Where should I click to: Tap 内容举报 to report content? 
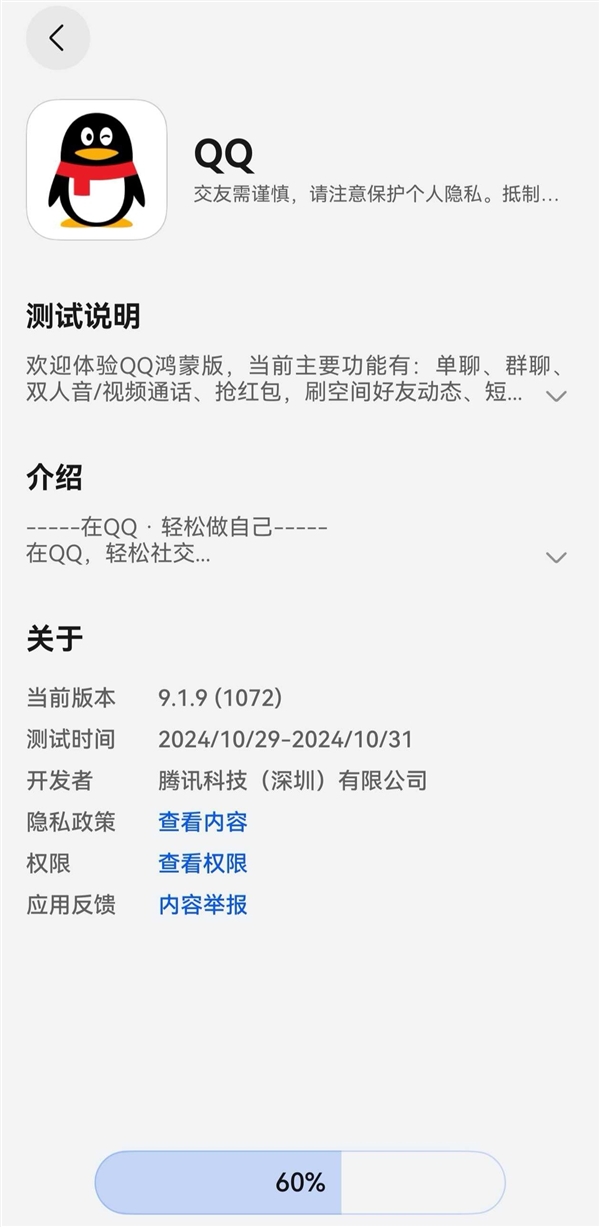[x=203, y=905]
